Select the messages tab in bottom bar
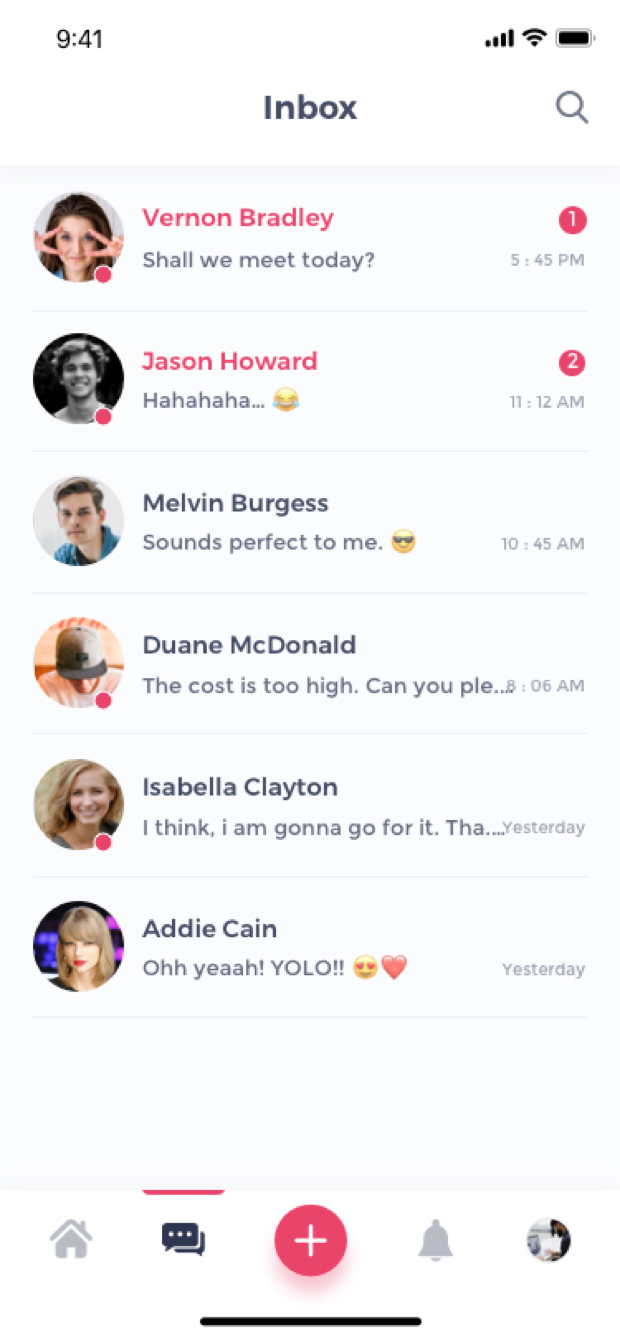The width and height of the screenshot is (620, 1340). [x=183, y=1240]
